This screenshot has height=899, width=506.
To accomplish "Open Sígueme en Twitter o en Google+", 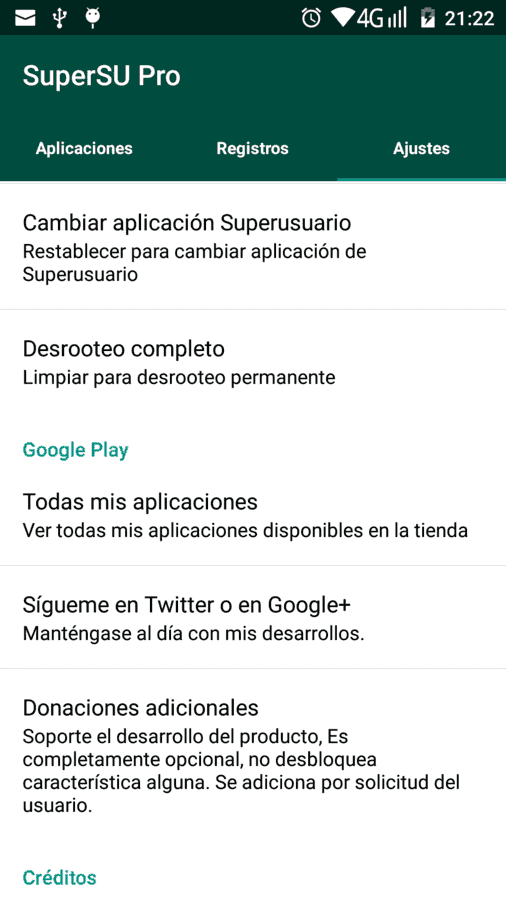I will 253,617.
